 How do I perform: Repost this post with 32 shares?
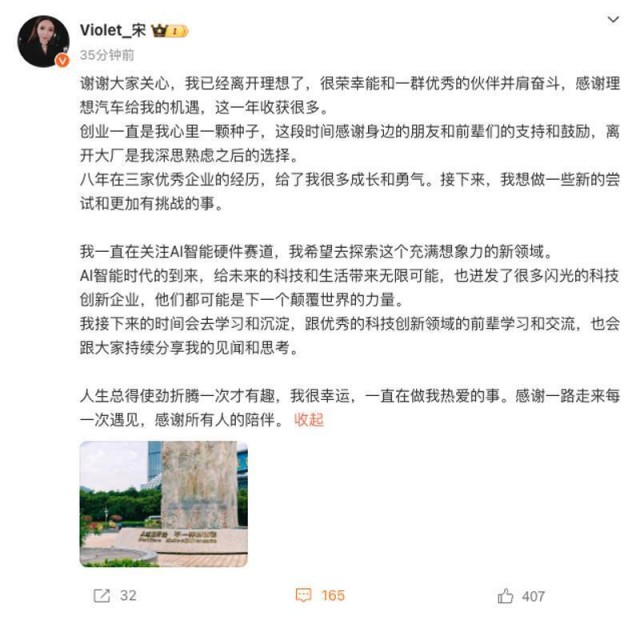(114, 595)
